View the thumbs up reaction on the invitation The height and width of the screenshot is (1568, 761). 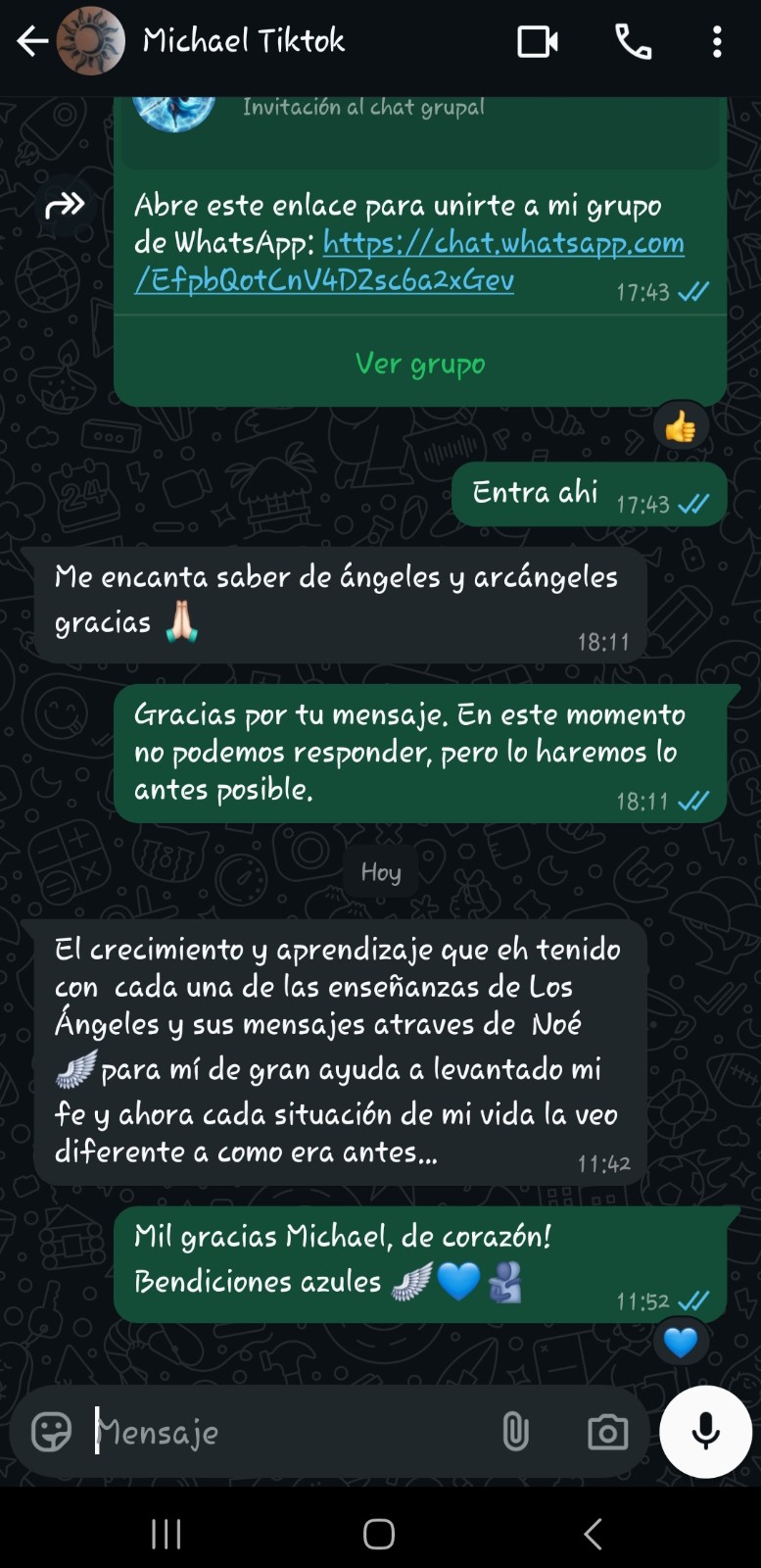click(x=680, y=426)
